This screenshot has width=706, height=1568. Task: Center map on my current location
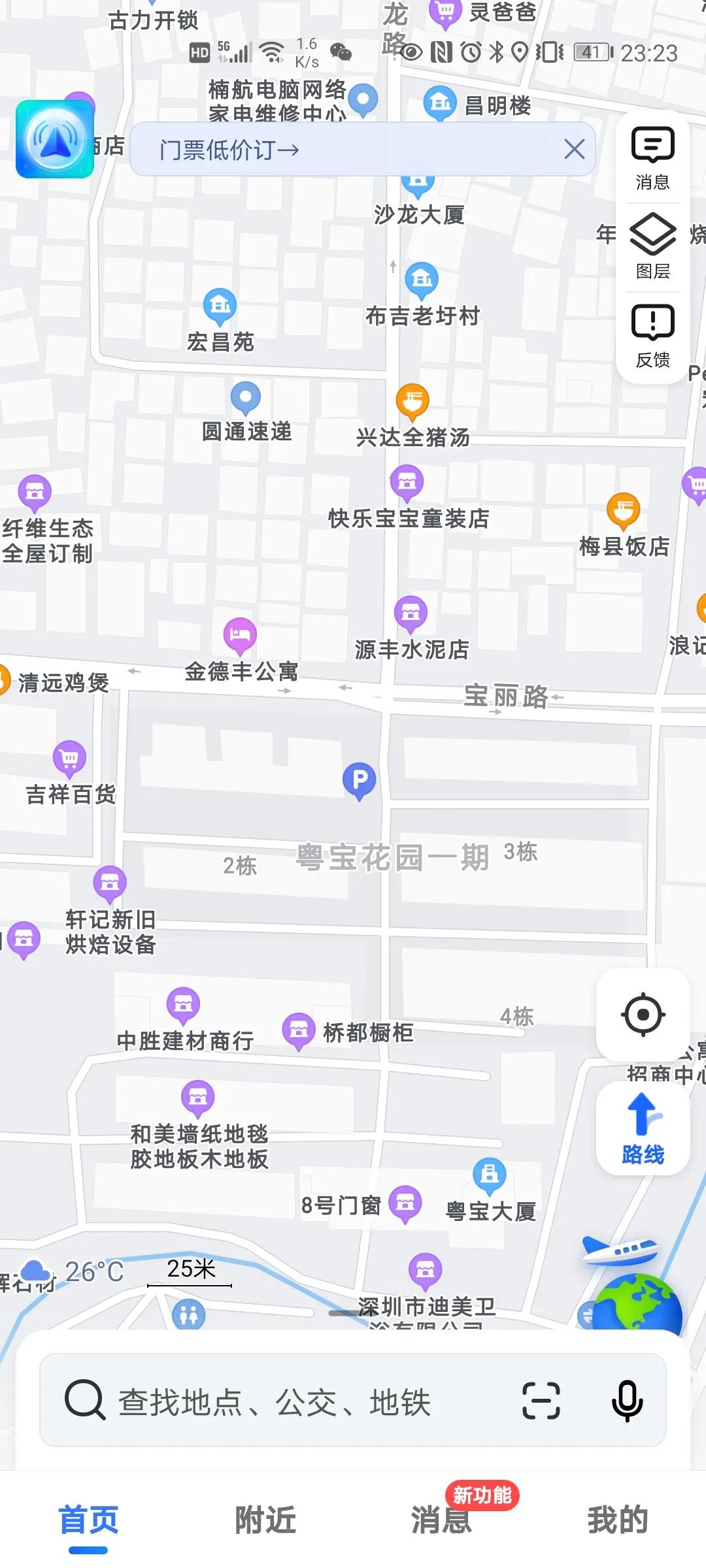tap(643, 1015)
